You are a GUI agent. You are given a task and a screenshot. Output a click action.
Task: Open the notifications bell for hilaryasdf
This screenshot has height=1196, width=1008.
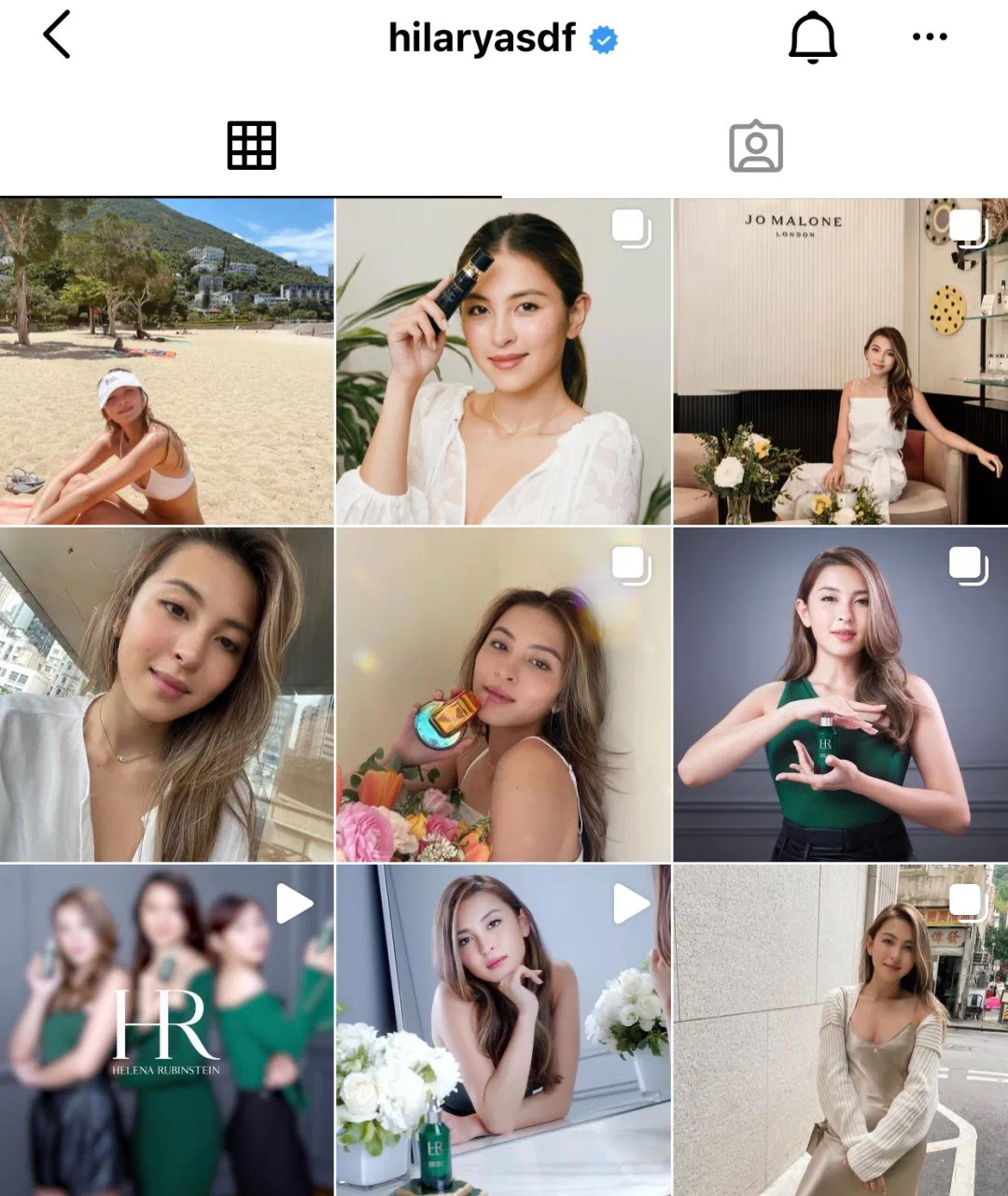pos(812,37)
